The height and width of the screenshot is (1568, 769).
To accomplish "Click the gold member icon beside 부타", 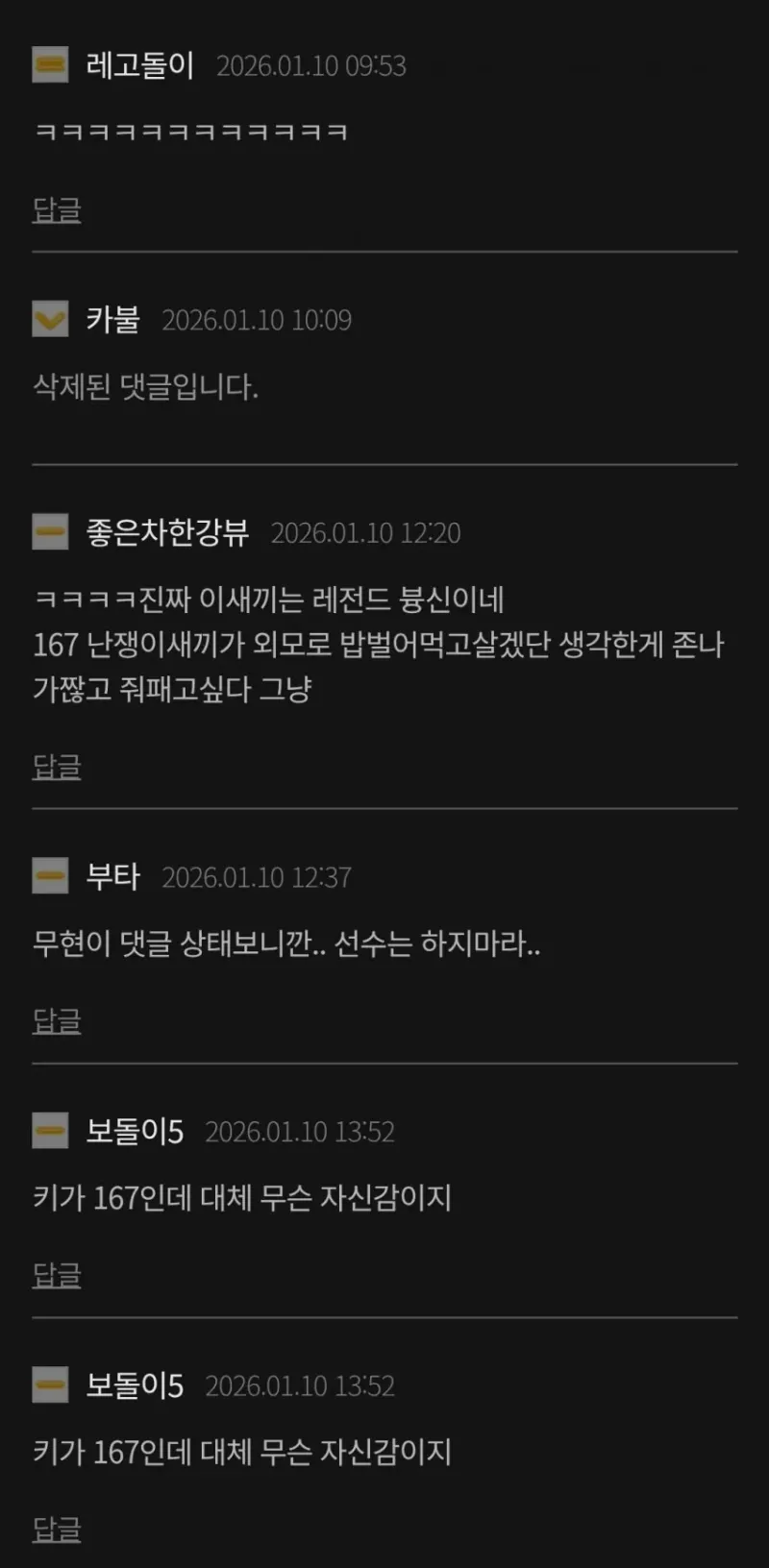I will click(48, 875).
